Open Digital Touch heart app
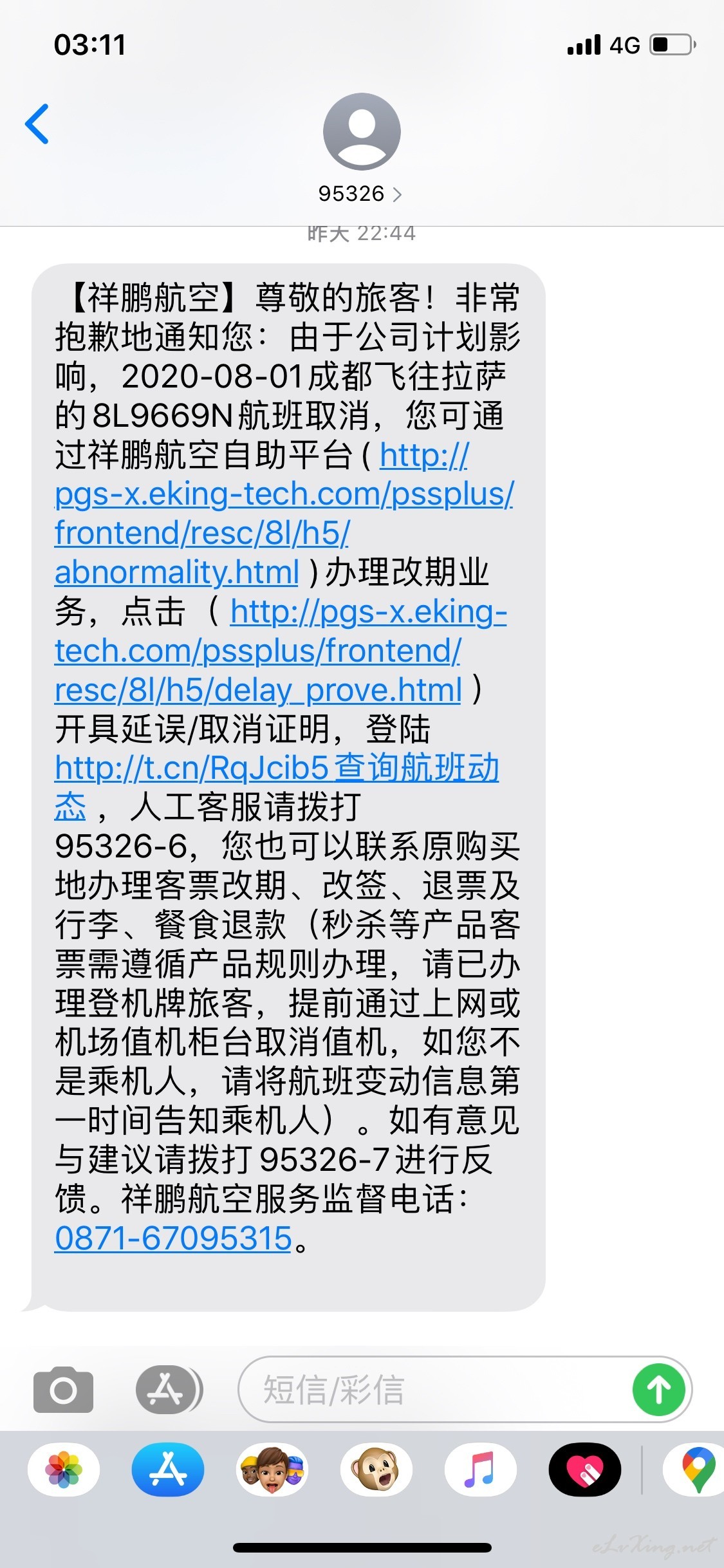This screenshot has width=724, height=1568. click(x=585, y=1470)
